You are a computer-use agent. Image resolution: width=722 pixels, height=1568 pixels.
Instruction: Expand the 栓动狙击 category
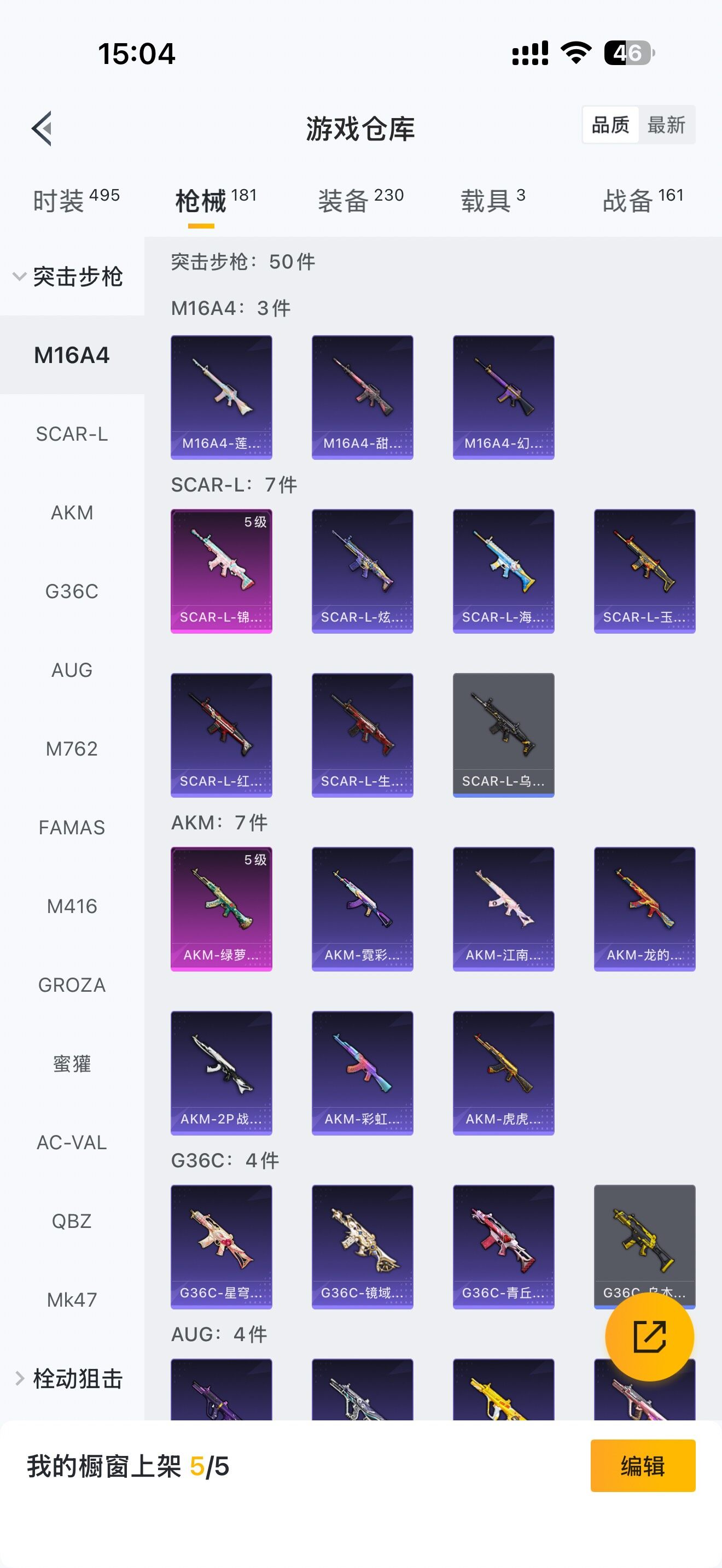[68, 1379]
